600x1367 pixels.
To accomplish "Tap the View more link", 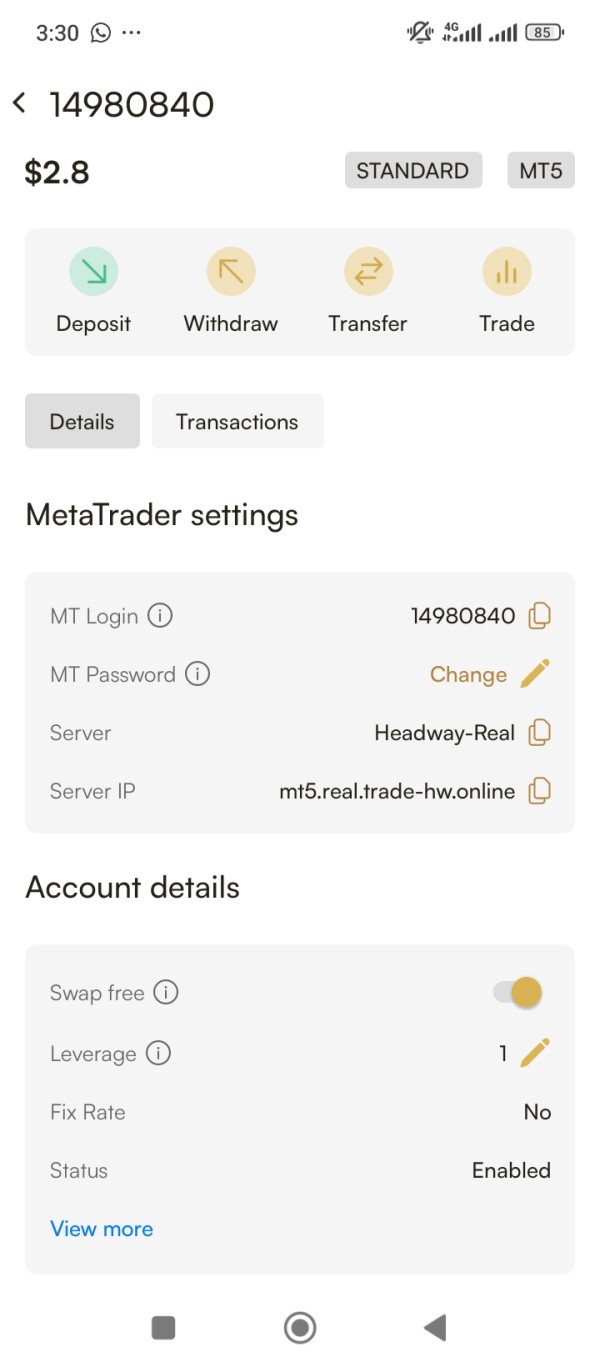I will pyautogui.click(x=102, y=1229).
